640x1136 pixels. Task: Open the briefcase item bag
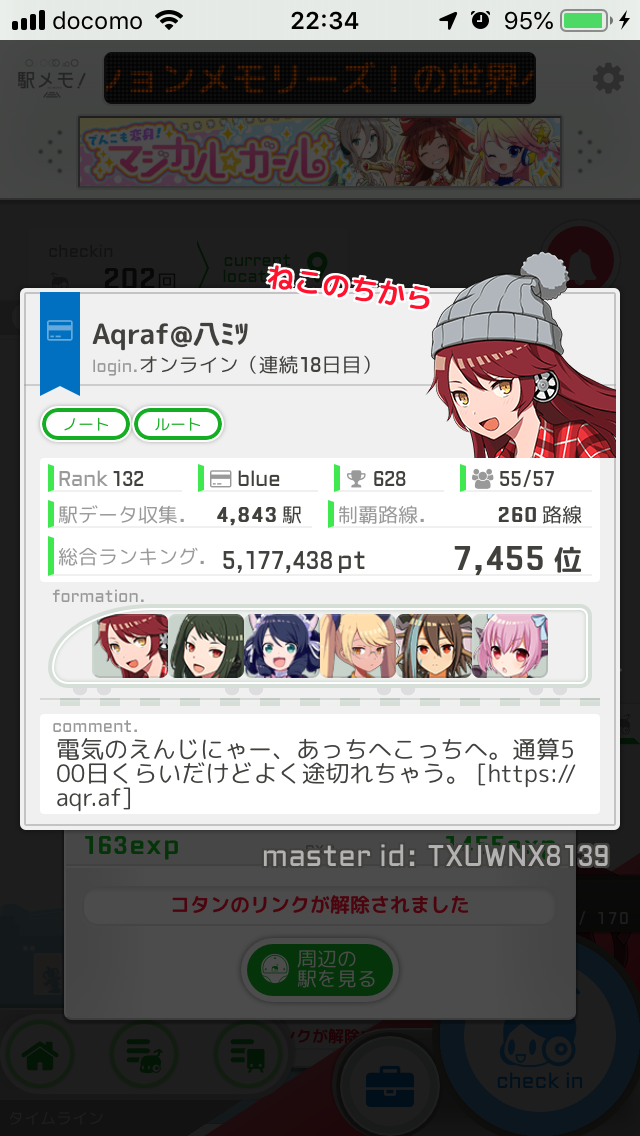[x=389, y=1088]
